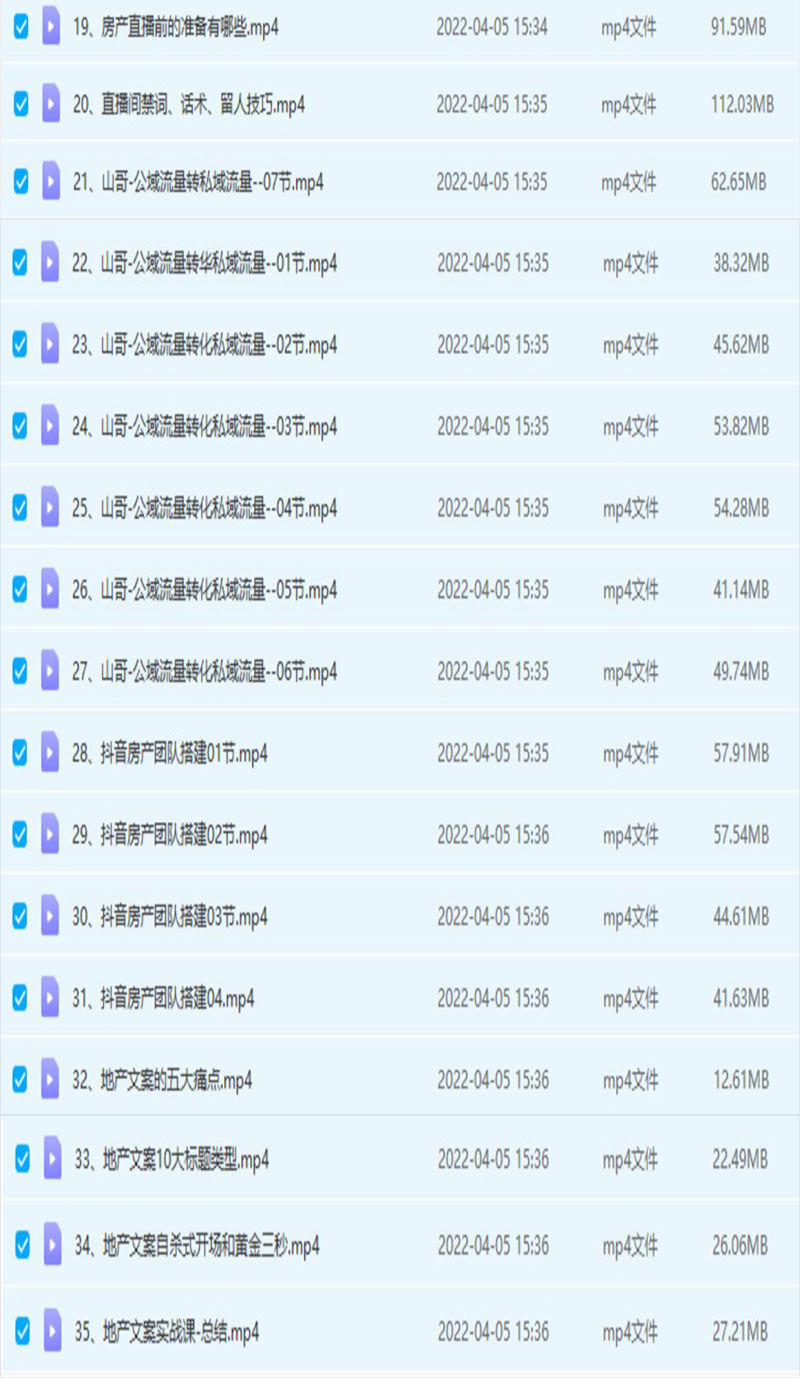Image resolution: width=800 pixels, height=1378 pixels.
Task: Deselect file 27 公域流量转化私域流量 06节
Action: [20, 672]
